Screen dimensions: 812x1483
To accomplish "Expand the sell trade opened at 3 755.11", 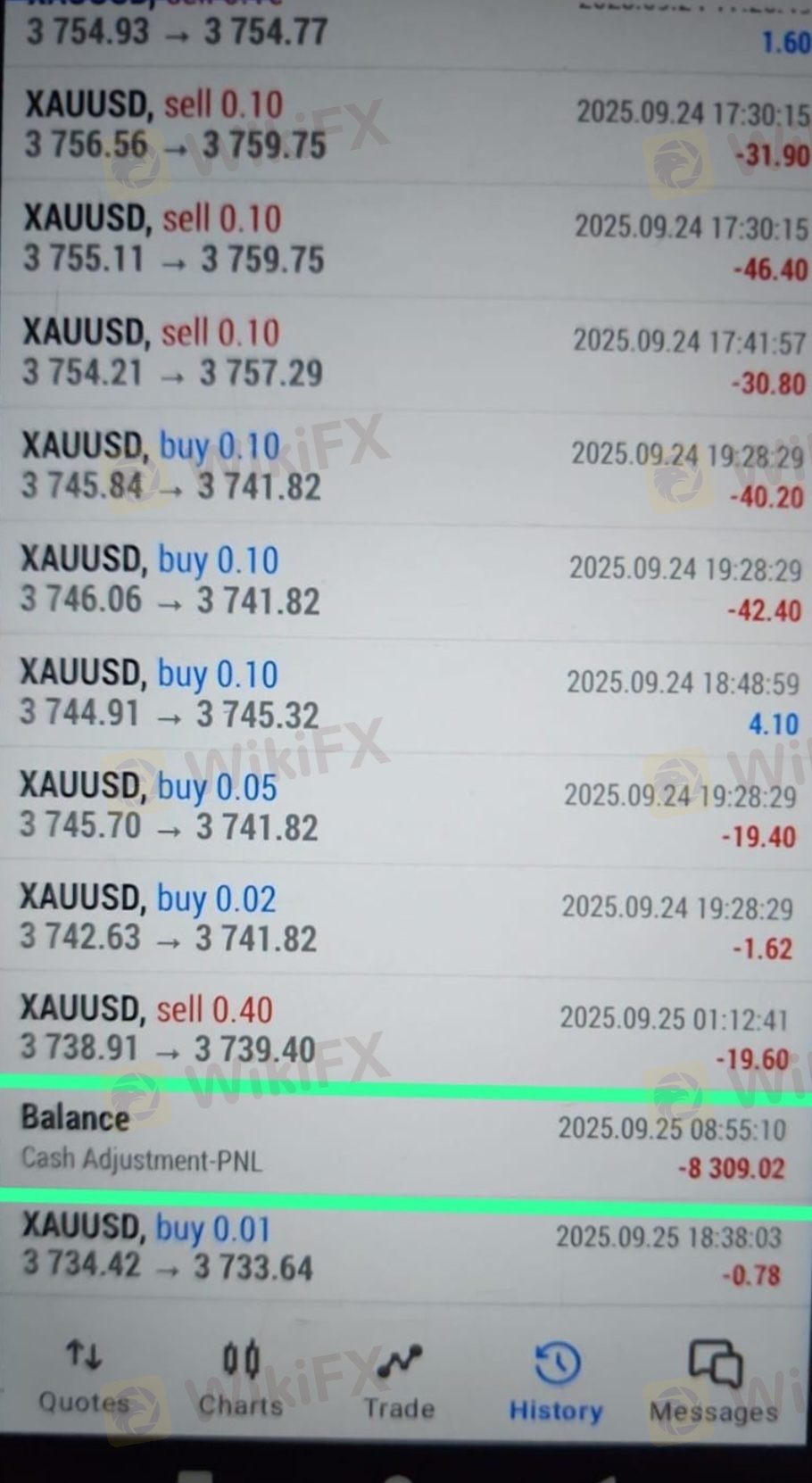I will coord(406,242).
